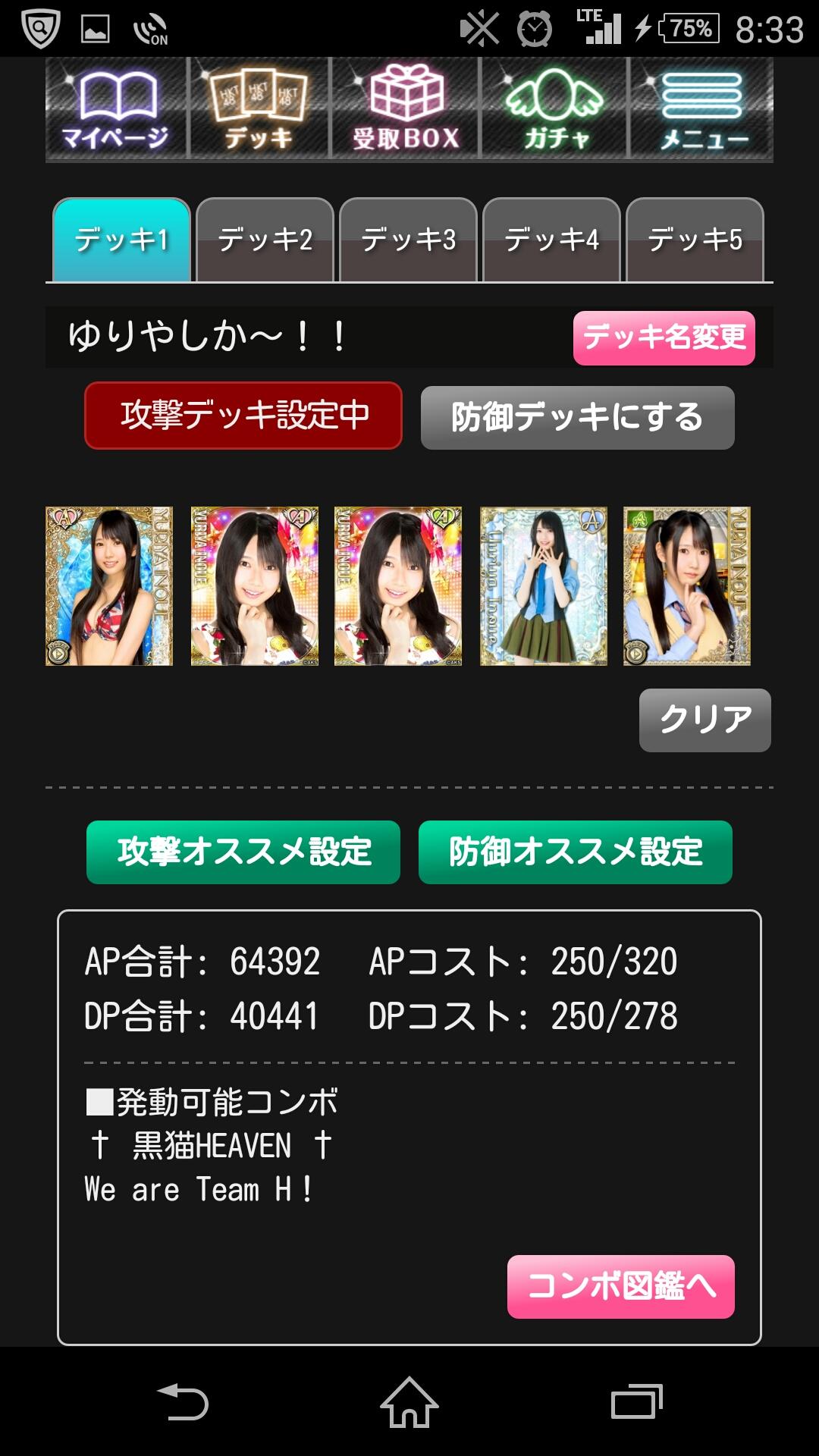Switch to the デッキ5 tab
This screenshot has width=819, height=1456.
click(x=695, y=240)
